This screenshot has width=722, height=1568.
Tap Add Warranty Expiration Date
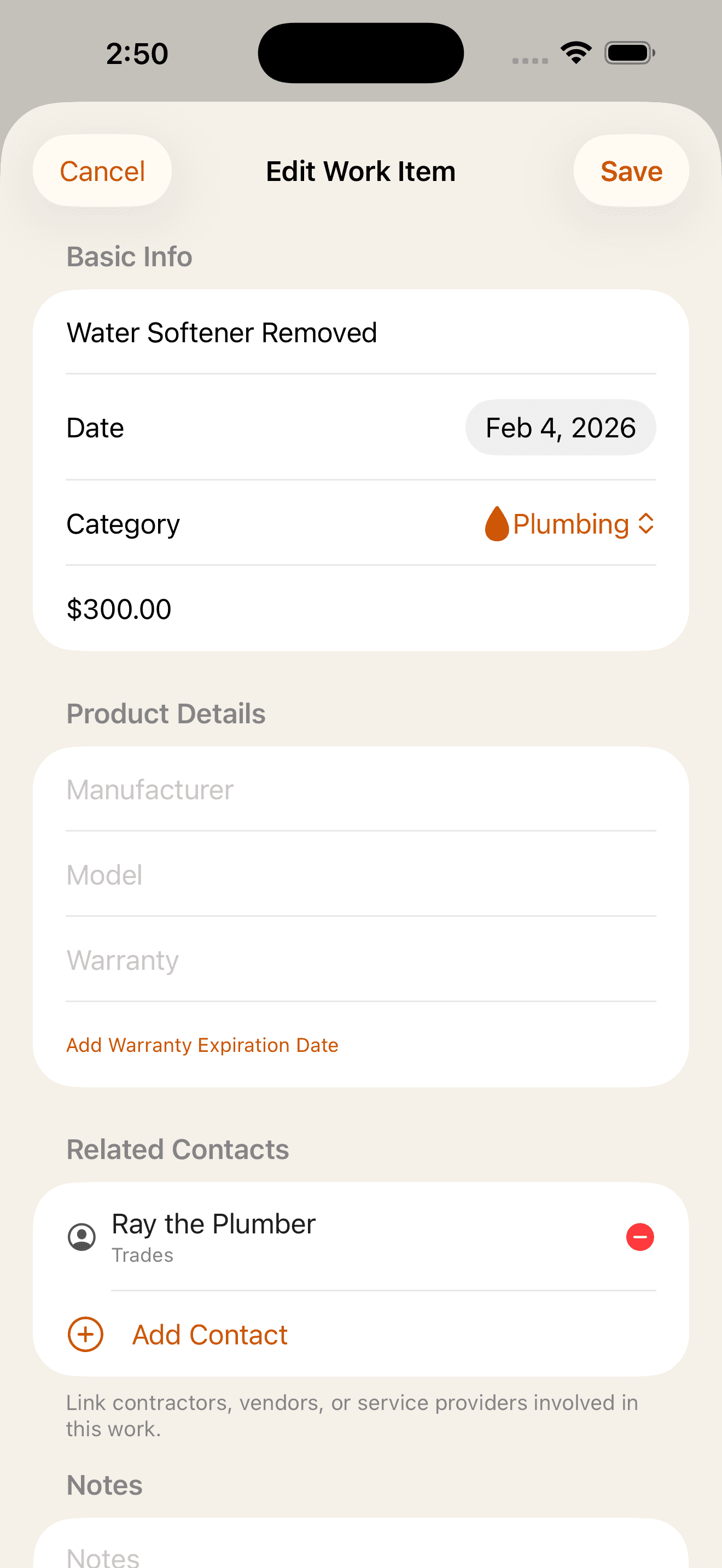coord(202,1045)
